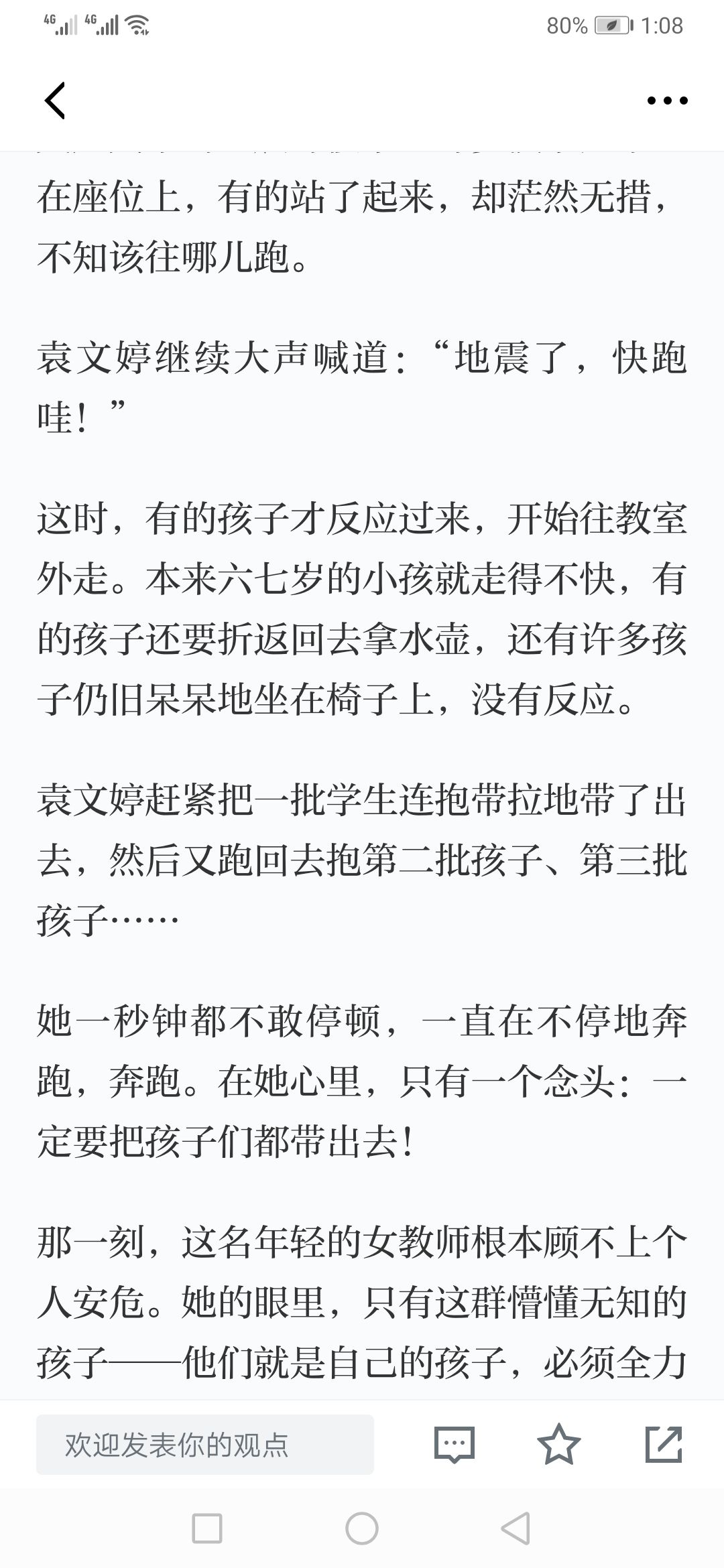
Task: Open the three-dot overflow menu
Action: click(667, 101)
